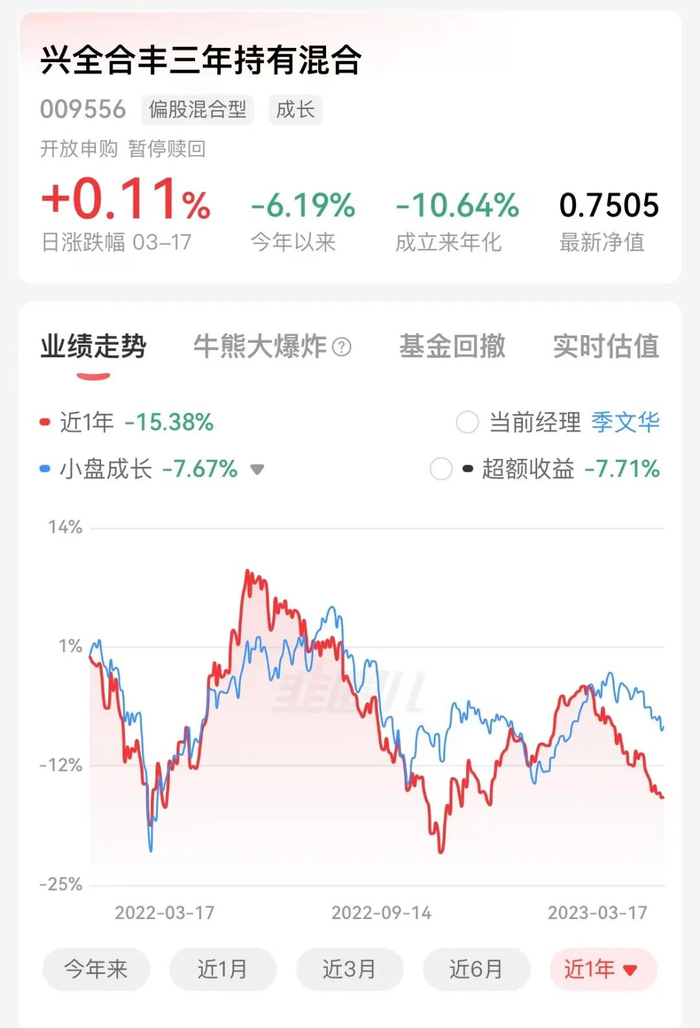
Task: Toggle the 超额收益 comparison option
Action: [441, 468]
